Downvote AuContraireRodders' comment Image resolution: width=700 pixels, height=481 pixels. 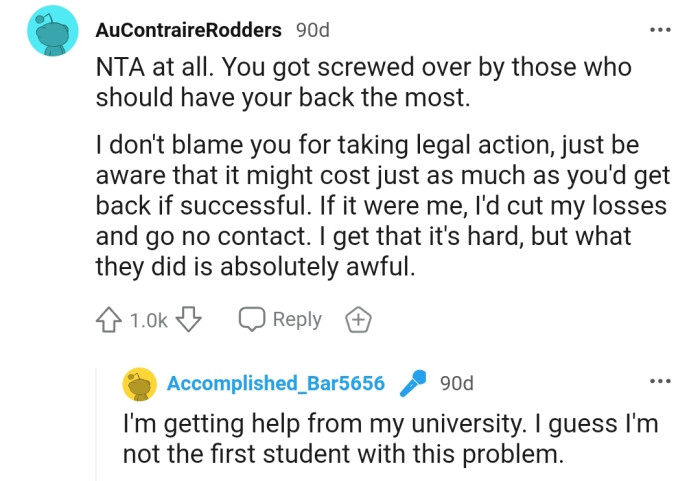[x=189, y=320]
